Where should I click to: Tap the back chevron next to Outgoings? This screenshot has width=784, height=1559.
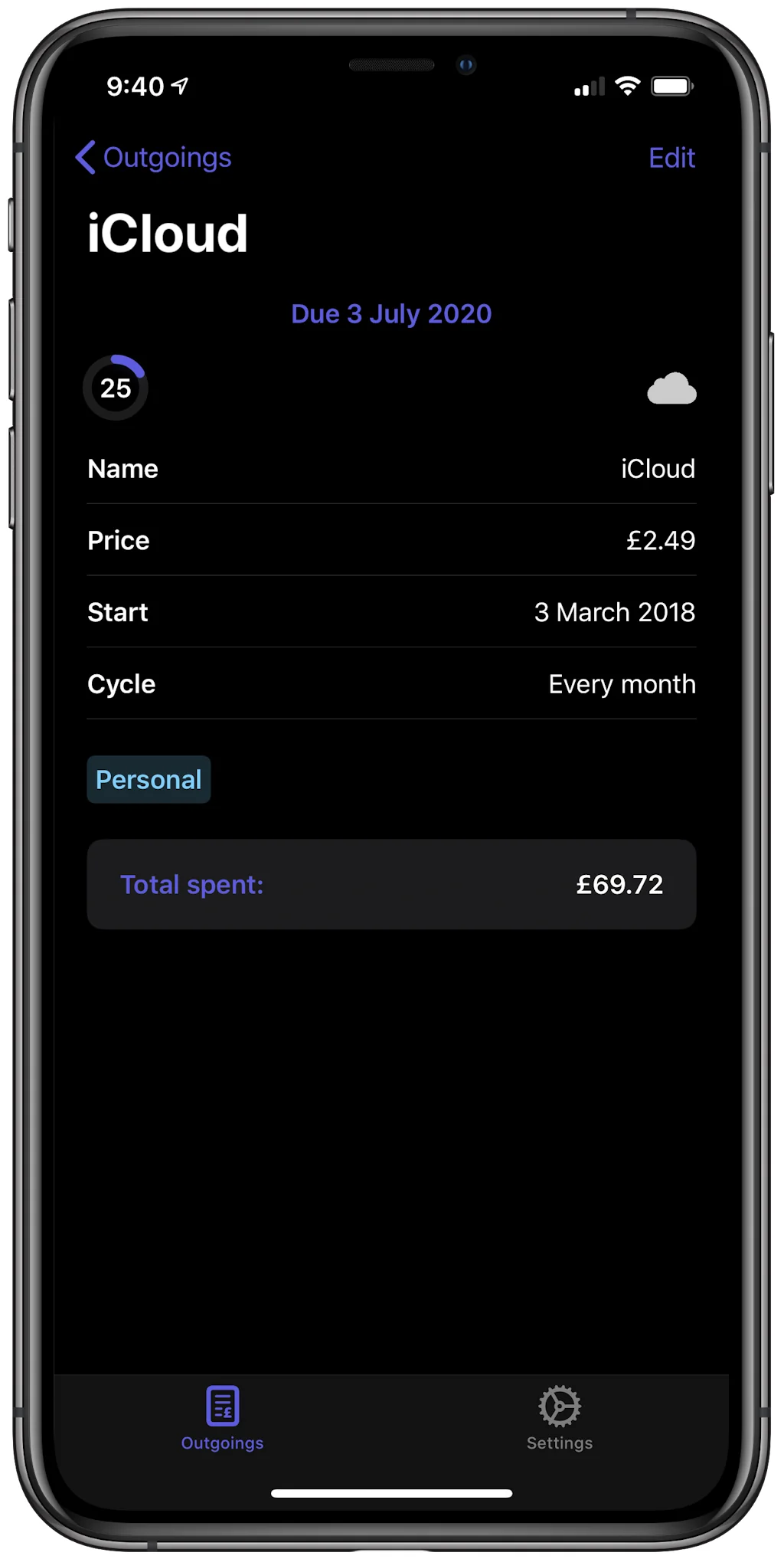(x=86, y=157)
